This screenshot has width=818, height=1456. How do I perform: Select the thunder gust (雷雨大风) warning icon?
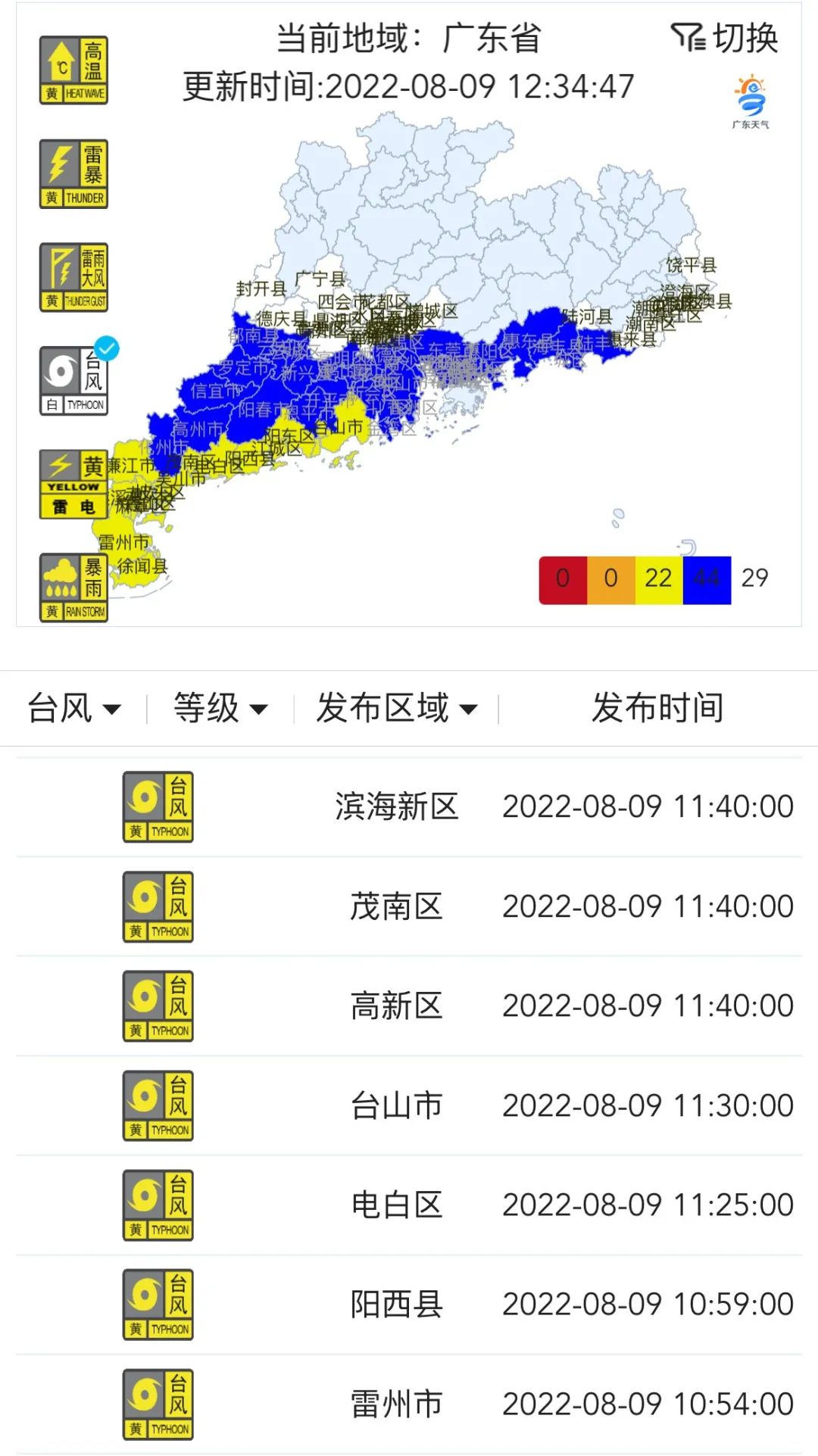point(73,277)
